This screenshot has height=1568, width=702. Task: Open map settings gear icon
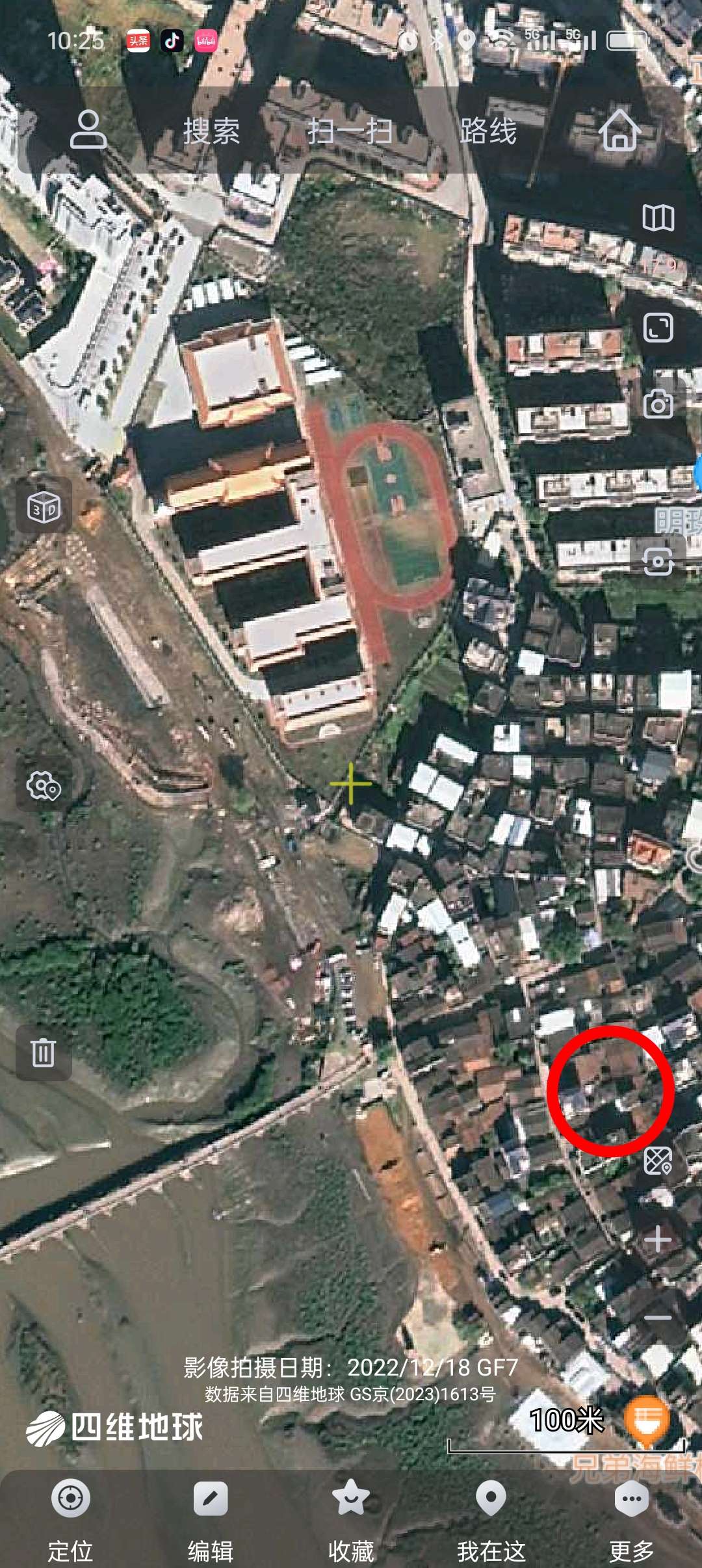pos(44,786)
